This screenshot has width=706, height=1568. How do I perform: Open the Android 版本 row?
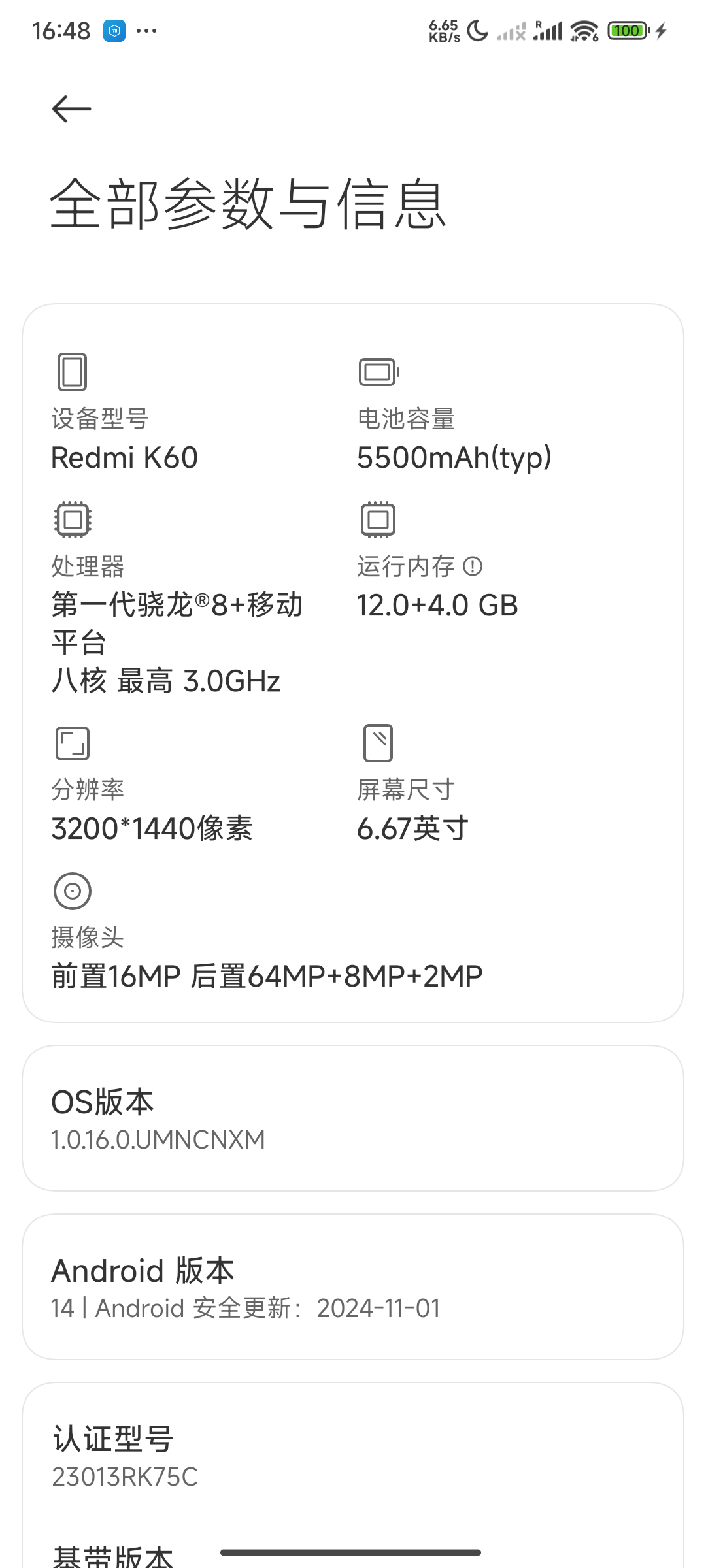click(353, 1287)
